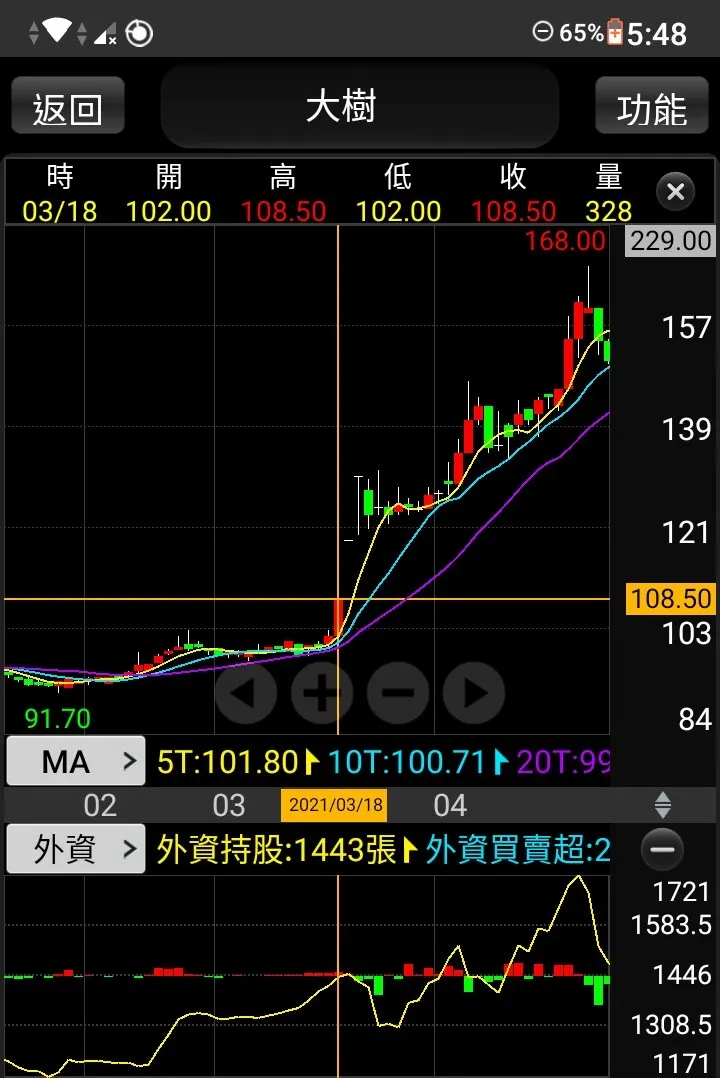Tap the 返回 back button
Screen dimensions: 720x1078
(68, 106)
